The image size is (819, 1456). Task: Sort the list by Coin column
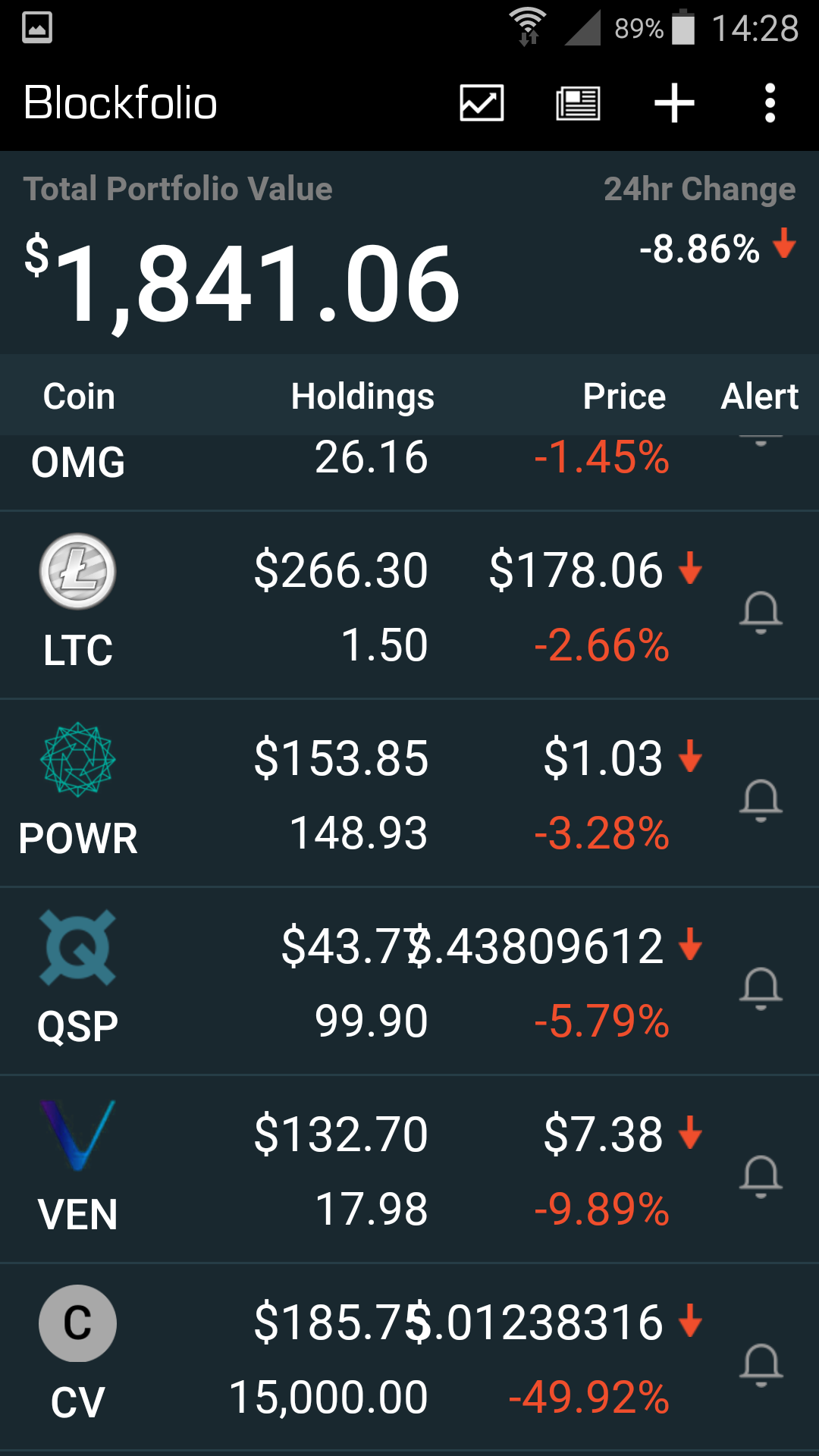tap(79, 397)
